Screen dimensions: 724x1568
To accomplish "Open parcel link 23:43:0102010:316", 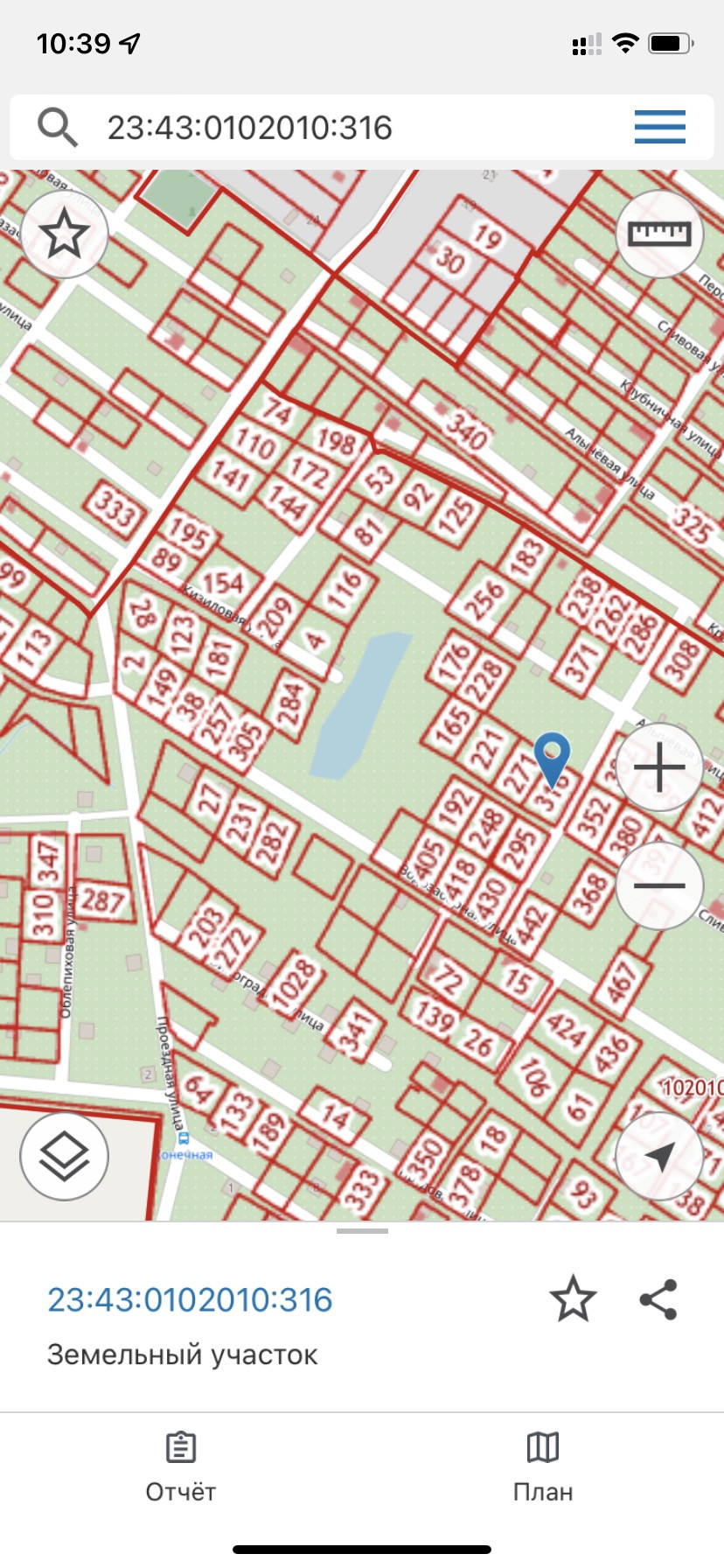I will tap(190, 1299).
